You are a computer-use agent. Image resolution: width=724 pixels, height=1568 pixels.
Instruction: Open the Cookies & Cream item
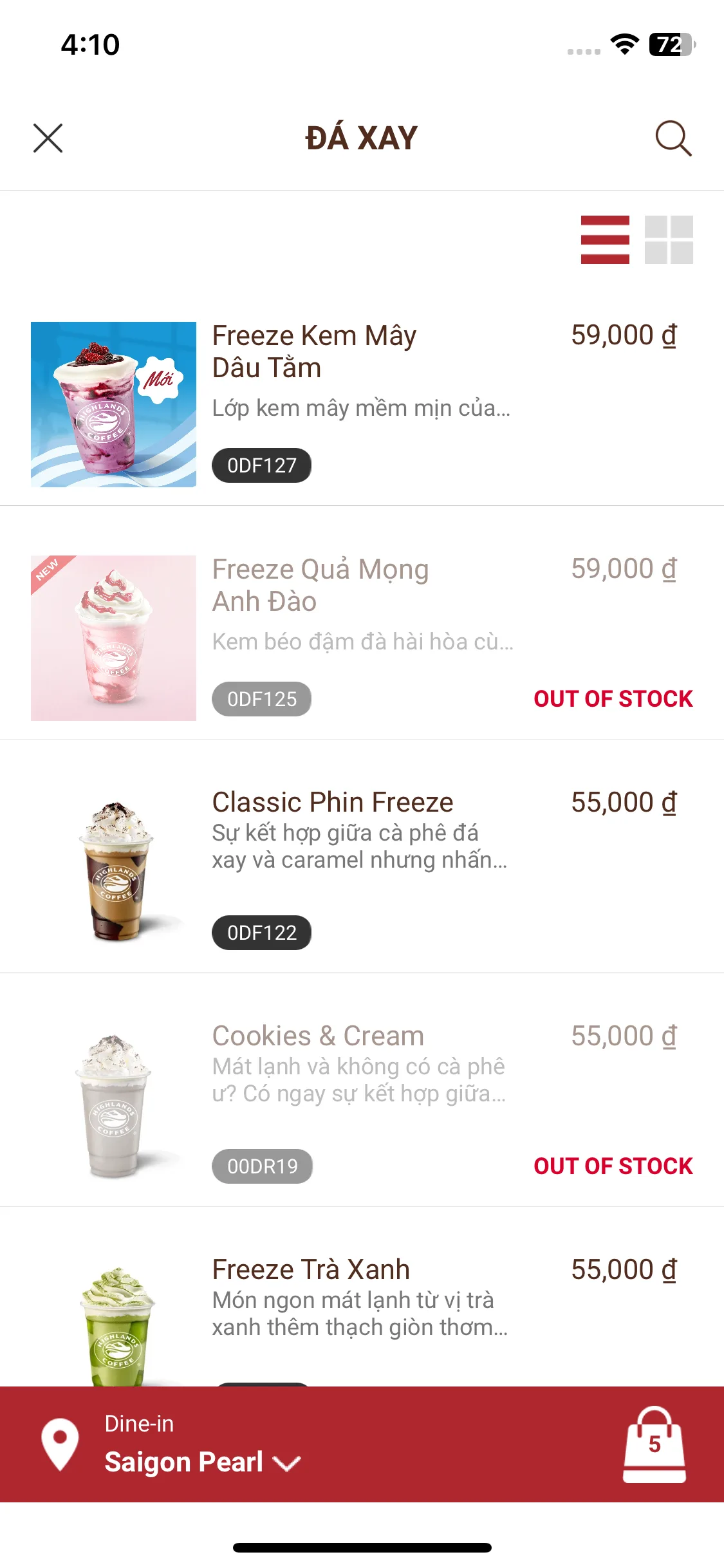318,1036
